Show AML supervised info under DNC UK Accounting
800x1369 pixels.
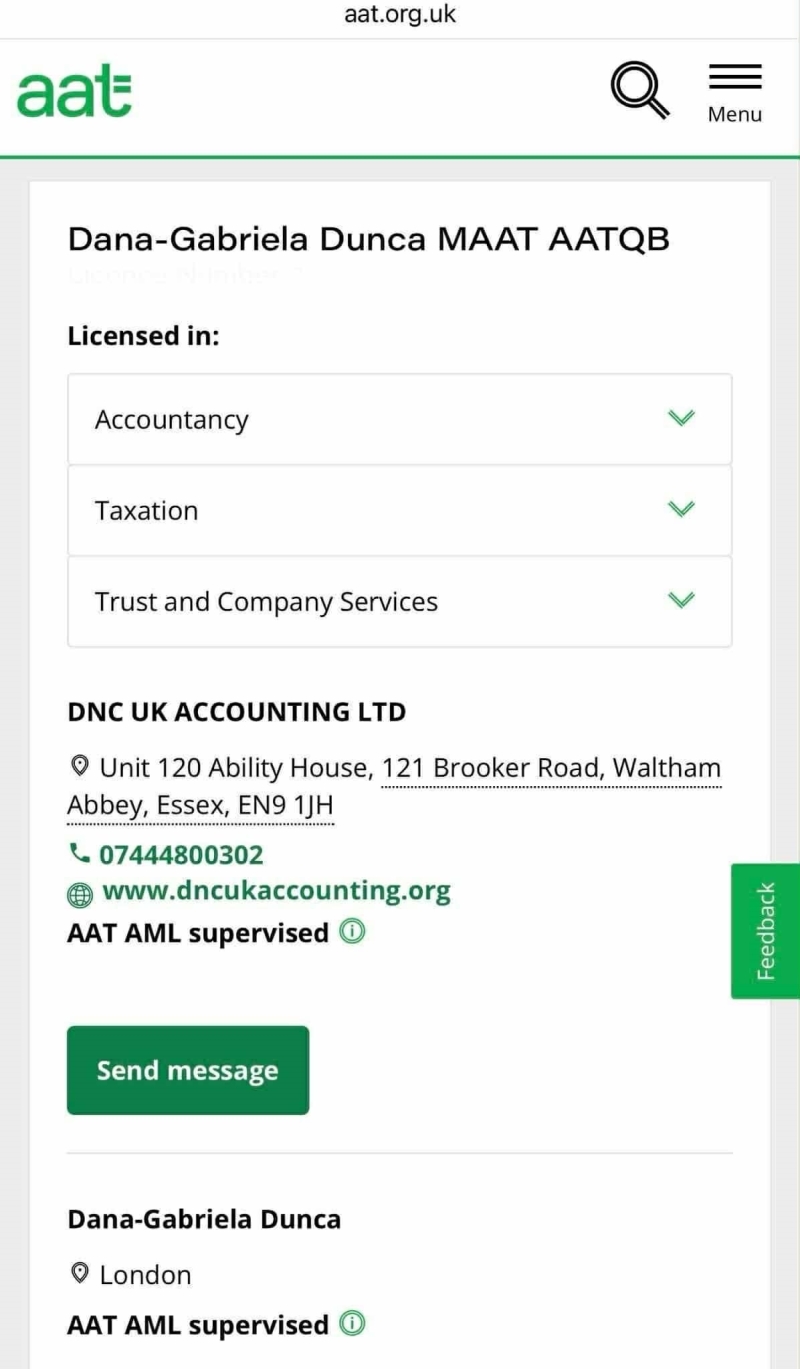352,932
